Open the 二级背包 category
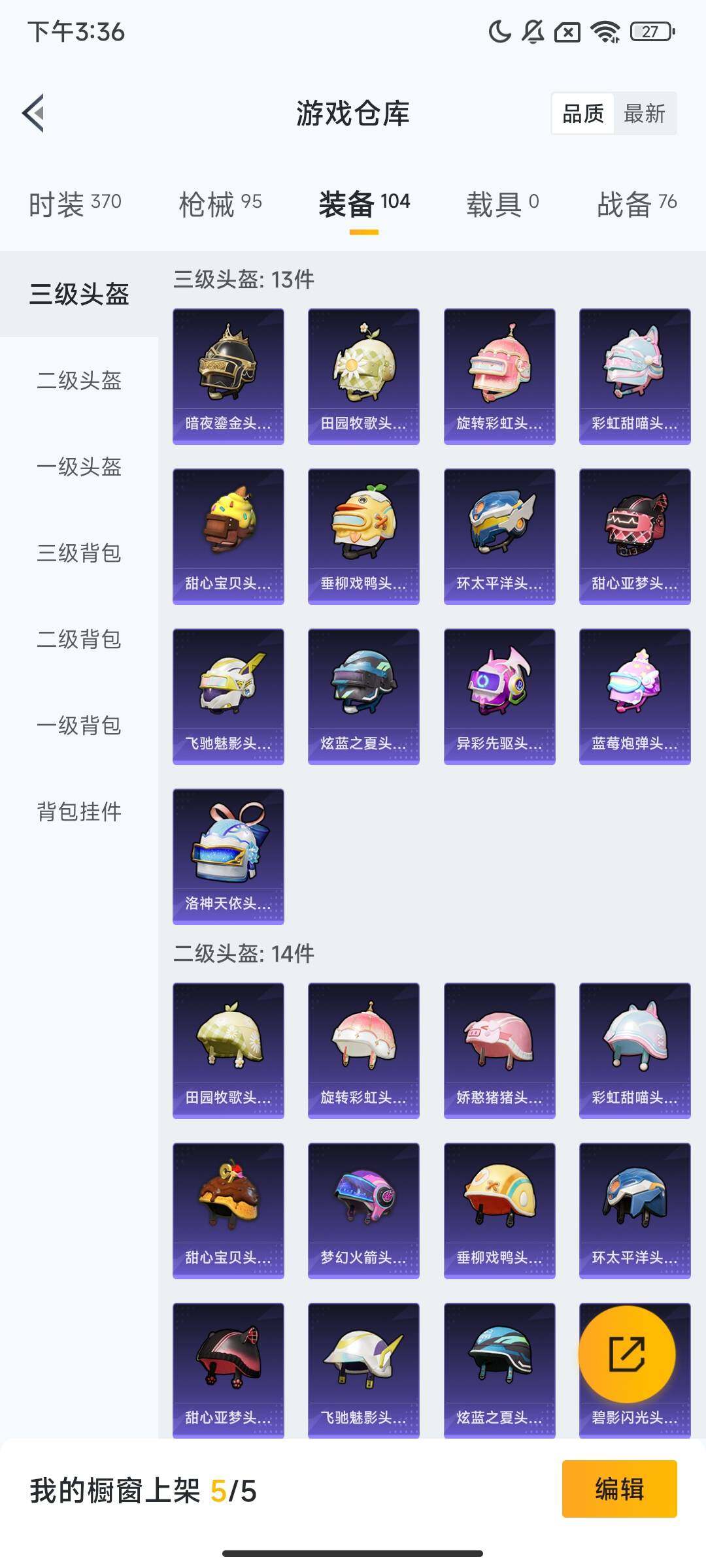Image resolution: width=706 pixels, height=1568 pixels. 79,639
